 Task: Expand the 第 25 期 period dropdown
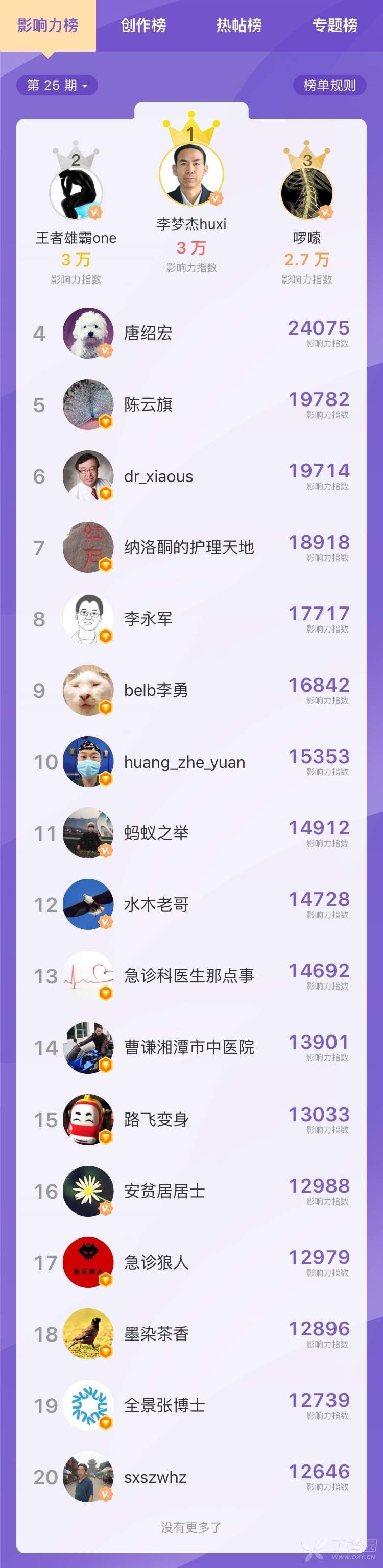(x=57, y=85)
